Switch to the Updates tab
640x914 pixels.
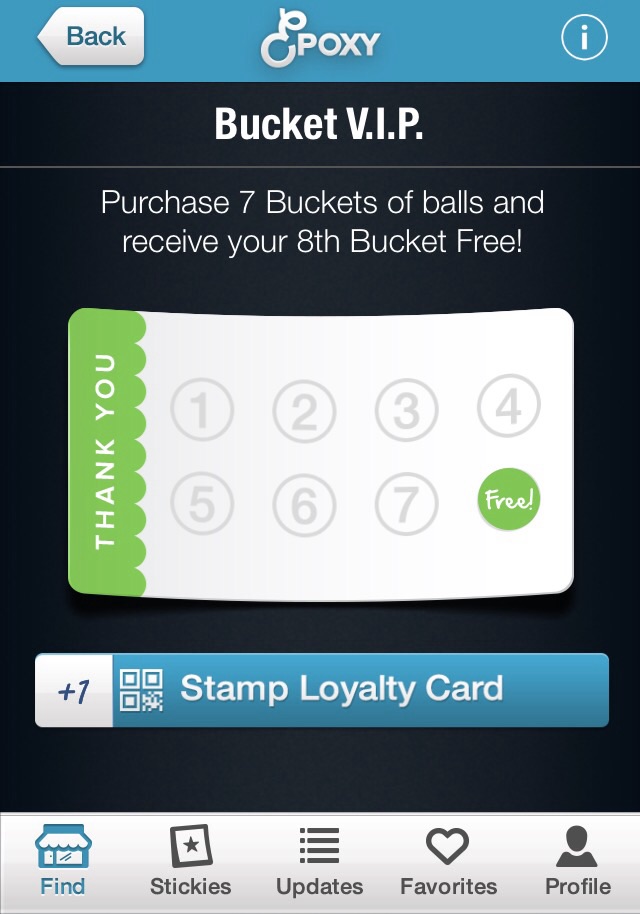pyautogui.click(x=320, y=862)
